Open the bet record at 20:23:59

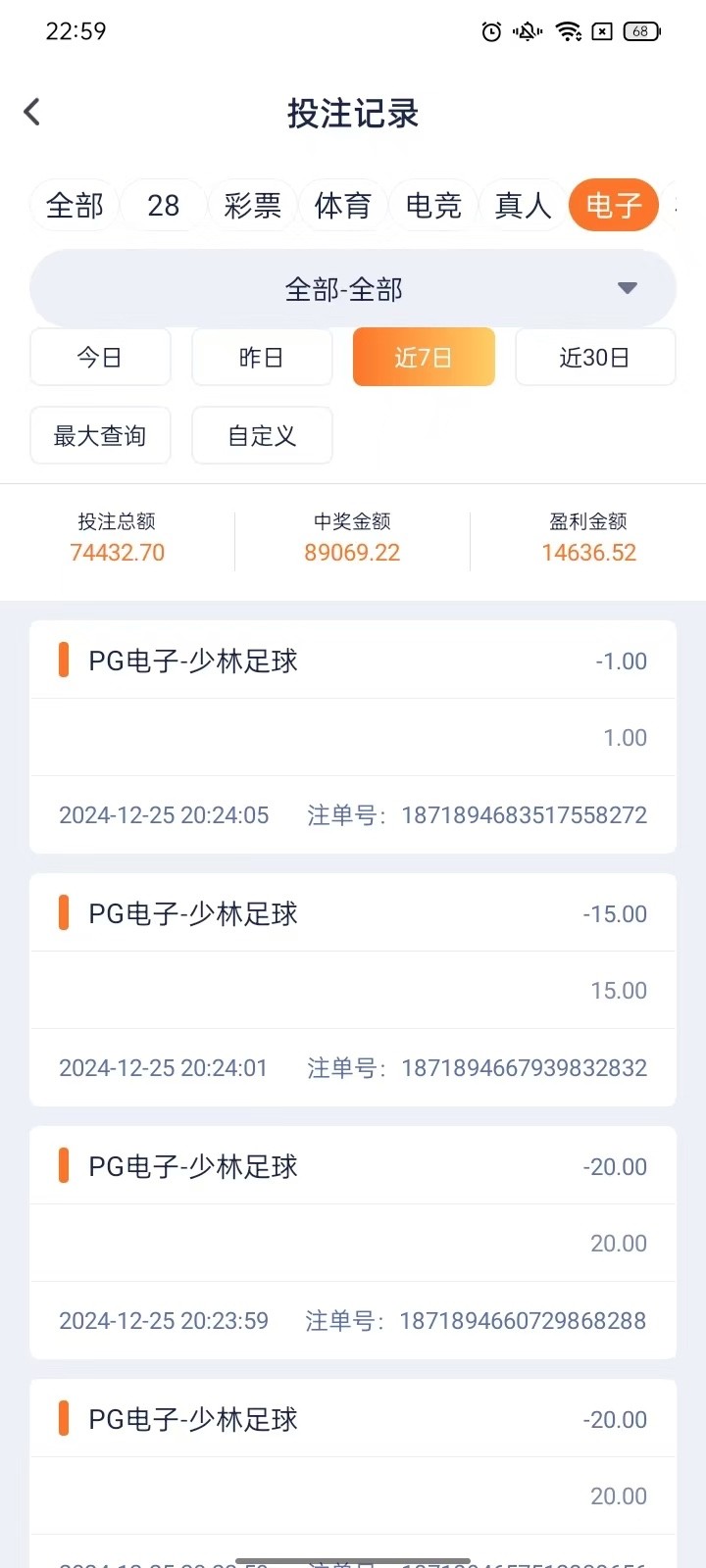click(353, 1243)
